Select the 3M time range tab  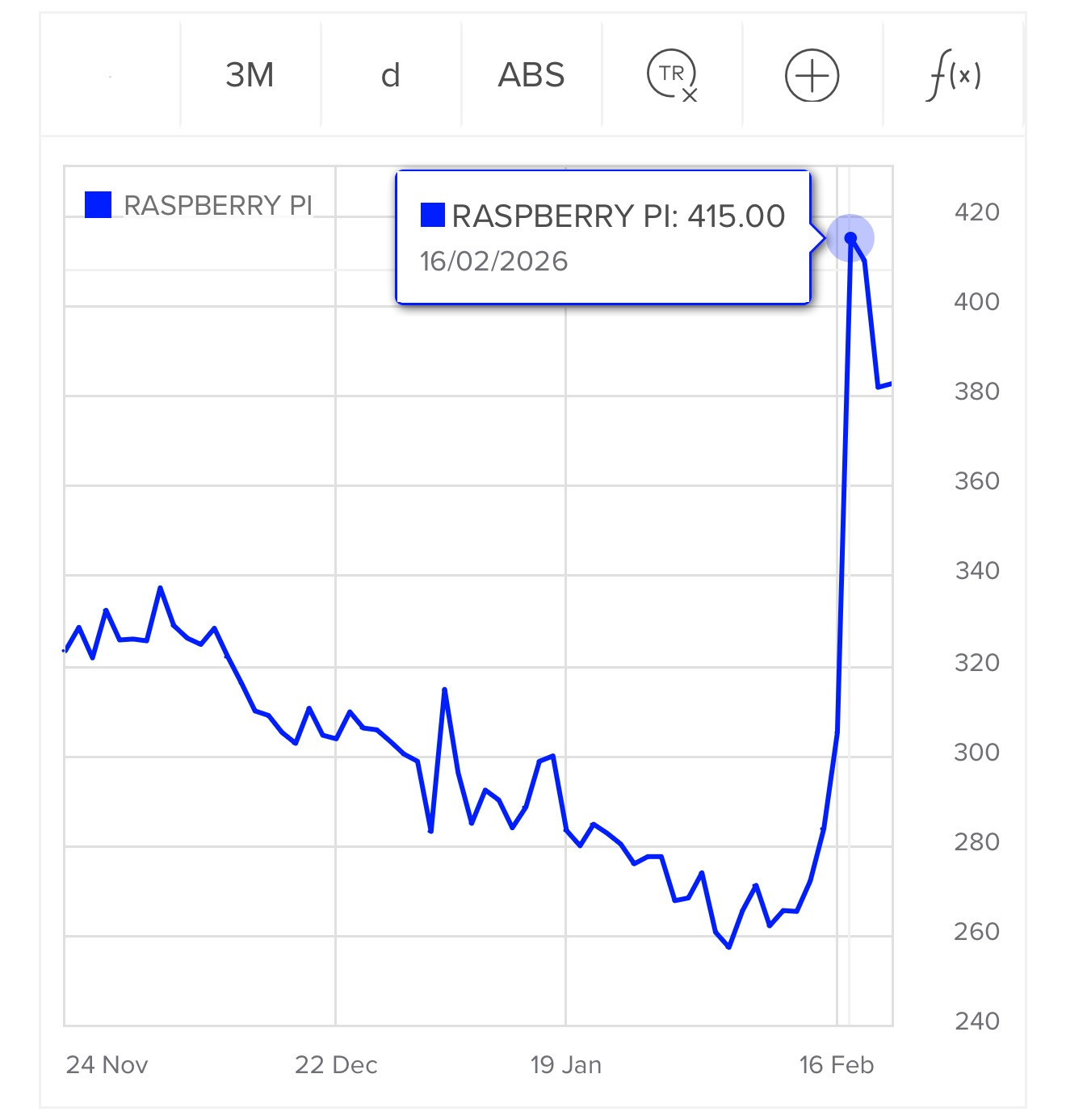tap(250, 75)
